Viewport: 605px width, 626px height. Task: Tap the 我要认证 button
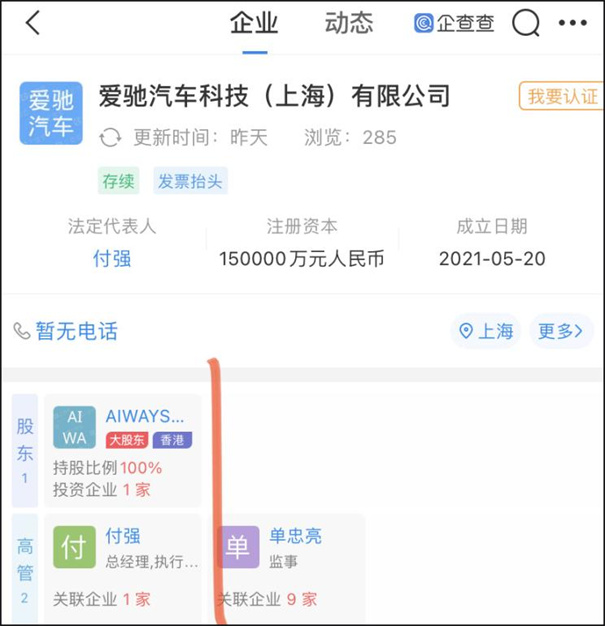point(562,96)
